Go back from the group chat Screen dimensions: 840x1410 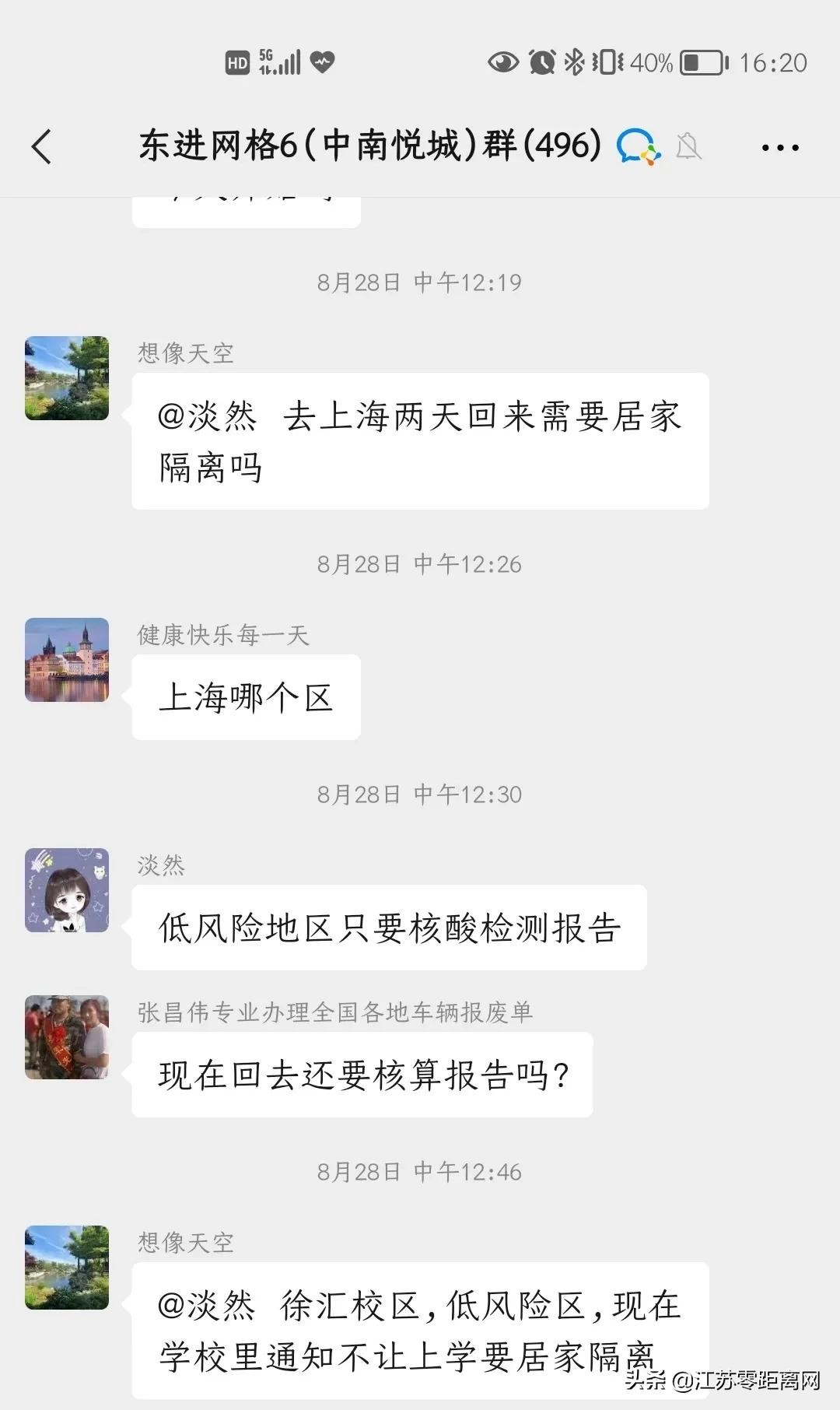pyautogui.click(x=42, y=146)
